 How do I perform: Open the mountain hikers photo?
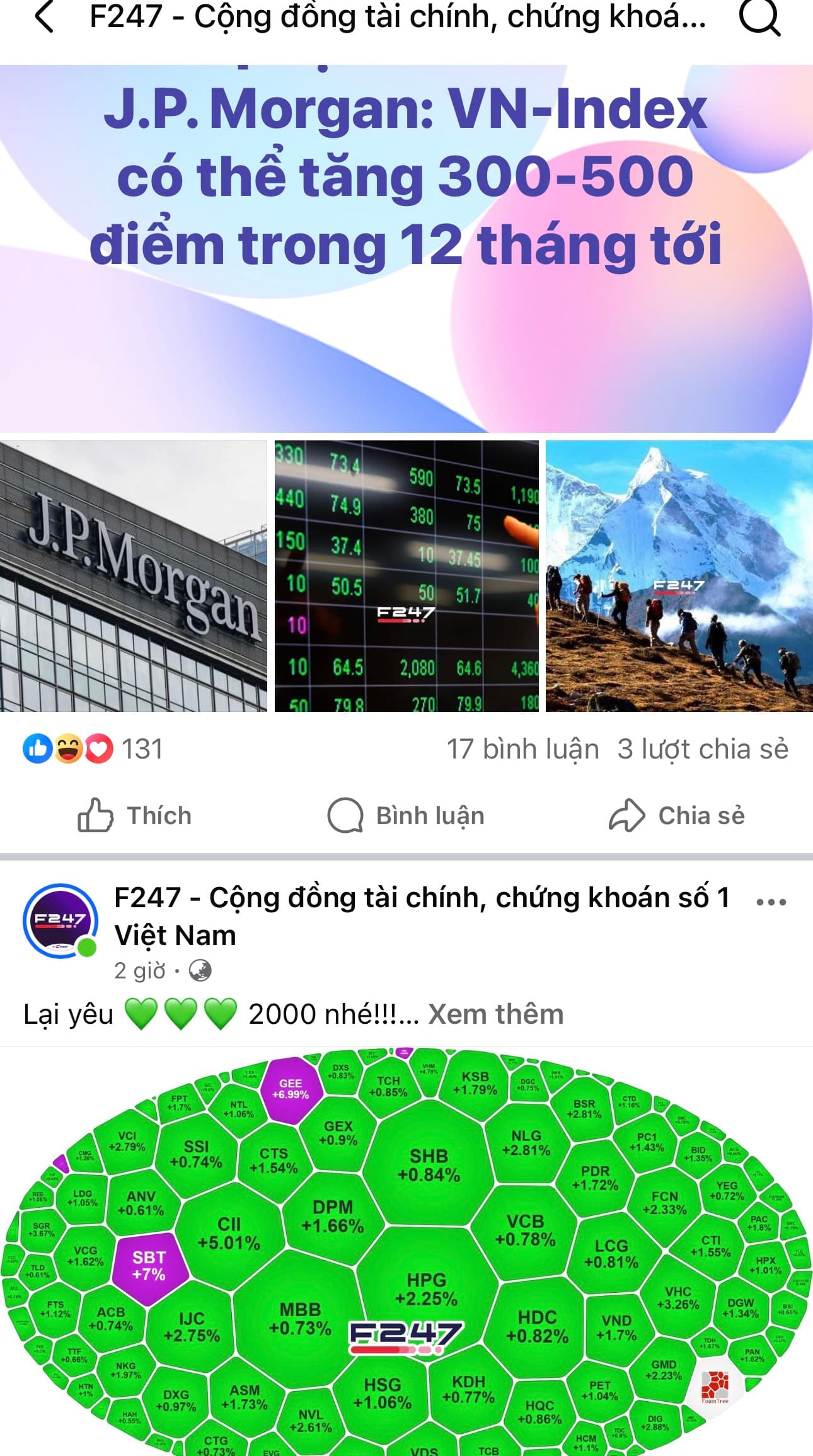click(x=679, y=576)
